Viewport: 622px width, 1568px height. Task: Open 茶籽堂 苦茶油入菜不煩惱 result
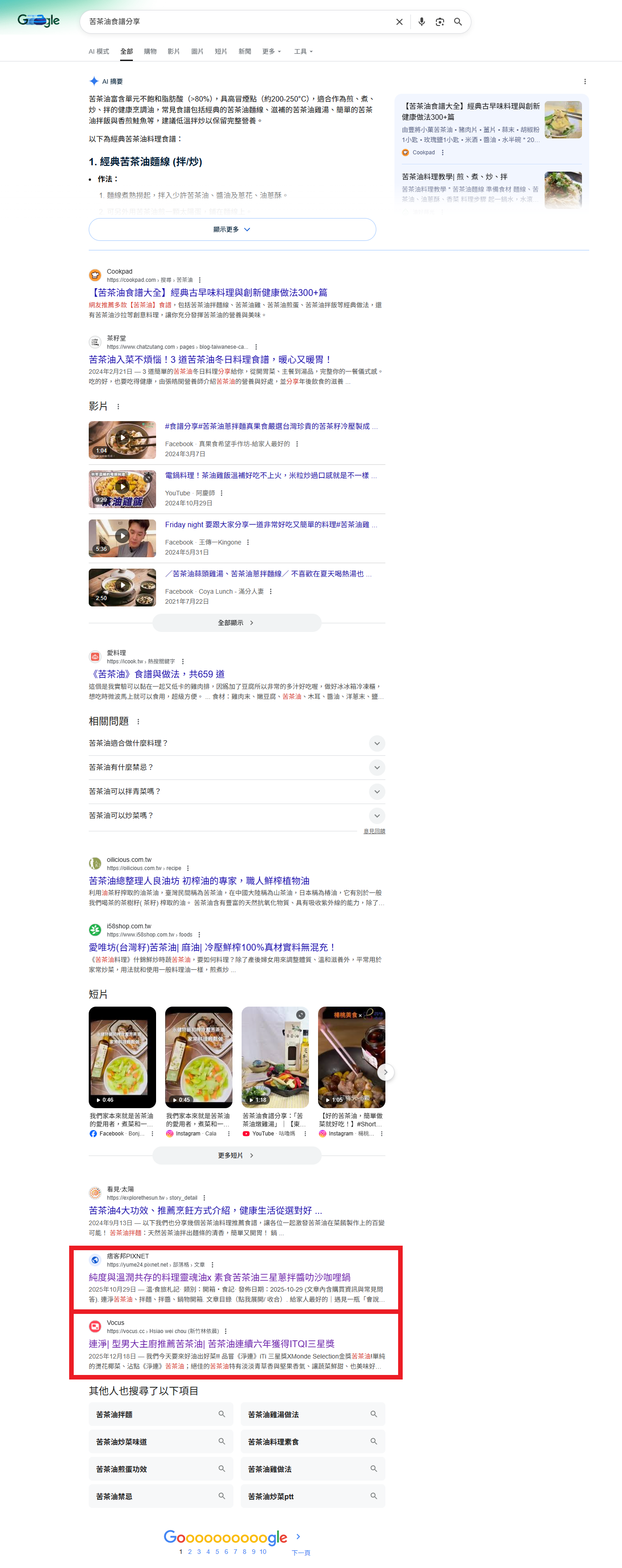[x=209, y=360]
